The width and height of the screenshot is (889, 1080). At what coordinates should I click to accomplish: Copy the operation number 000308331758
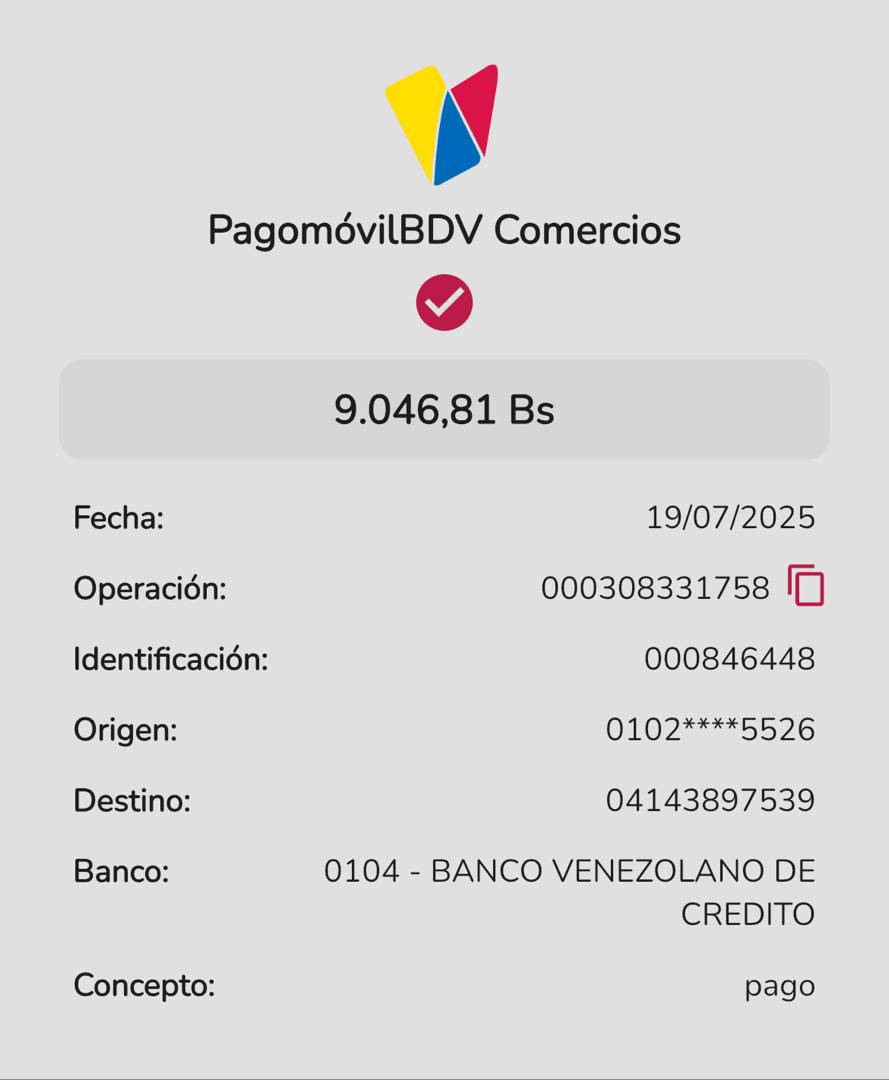[x=806, y=586]
